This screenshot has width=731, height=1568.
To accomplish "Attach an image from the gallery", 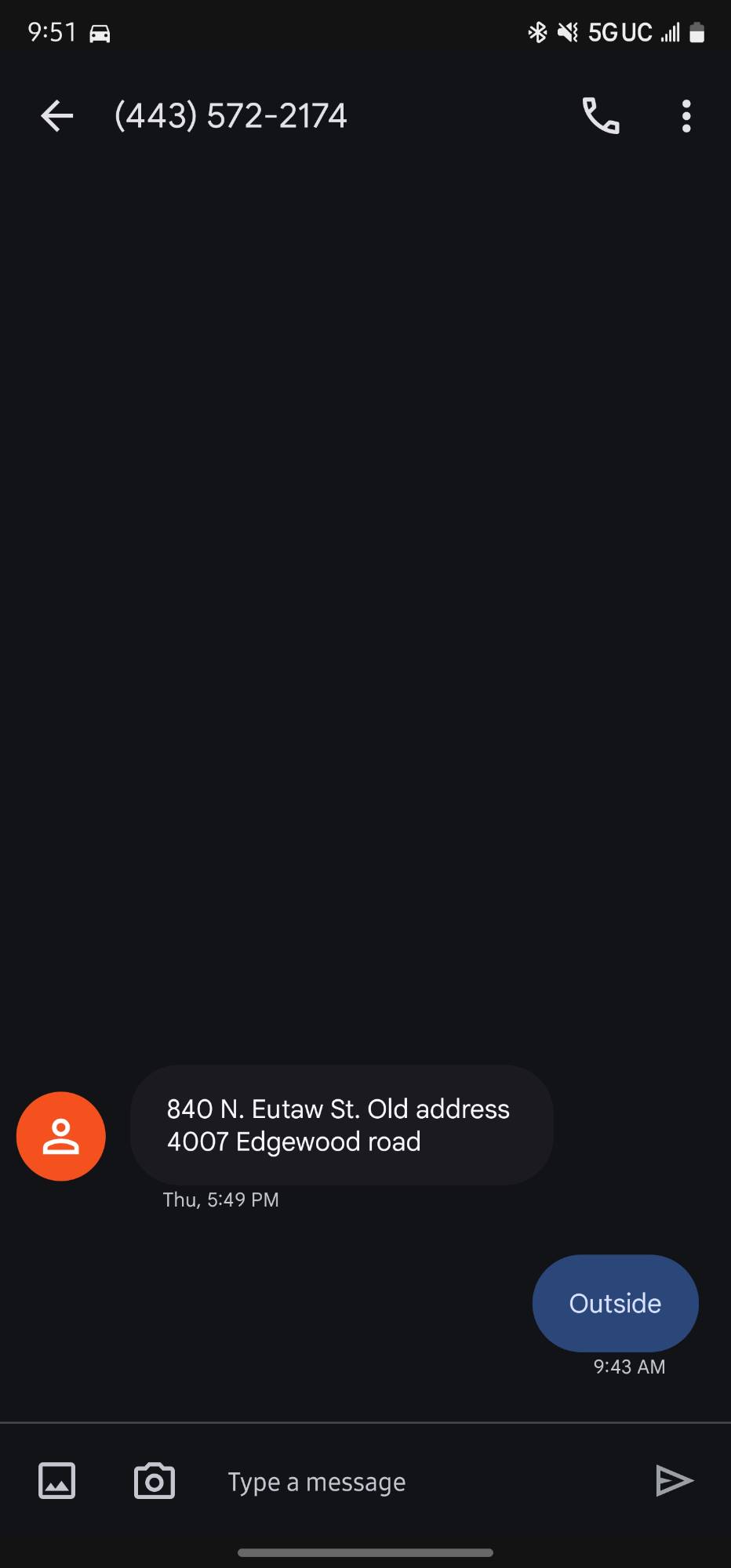I will pyautogui.click(x=57, y=1481).
